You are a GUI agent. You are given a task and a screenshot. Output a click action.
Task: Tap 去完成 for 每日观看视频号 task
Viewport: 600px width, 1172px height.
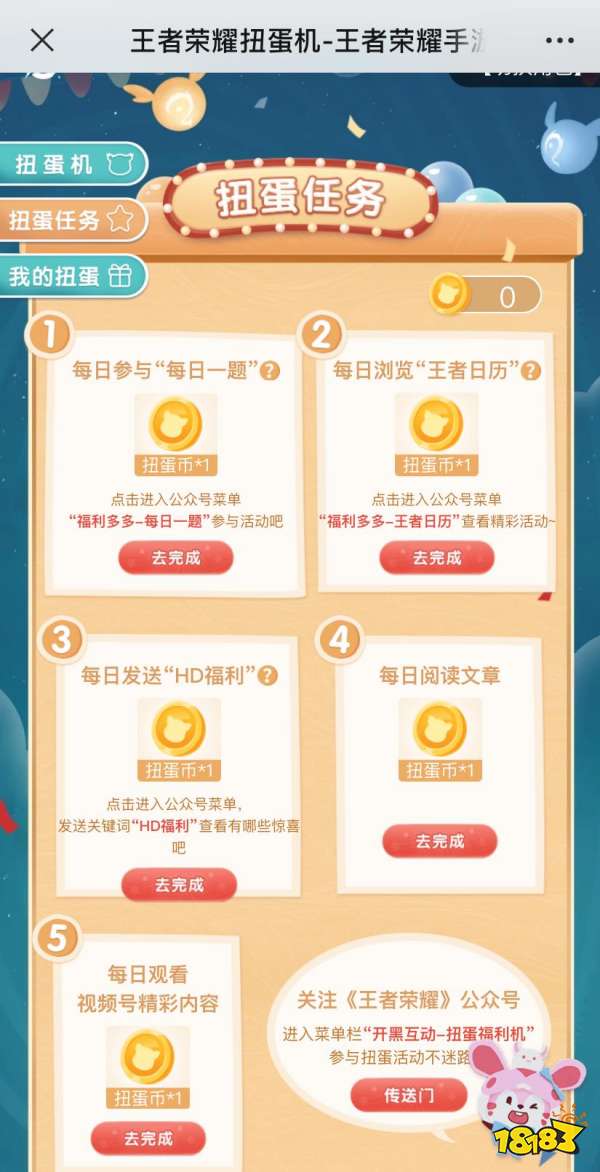pyautogui.click(x=148, y=1138)
